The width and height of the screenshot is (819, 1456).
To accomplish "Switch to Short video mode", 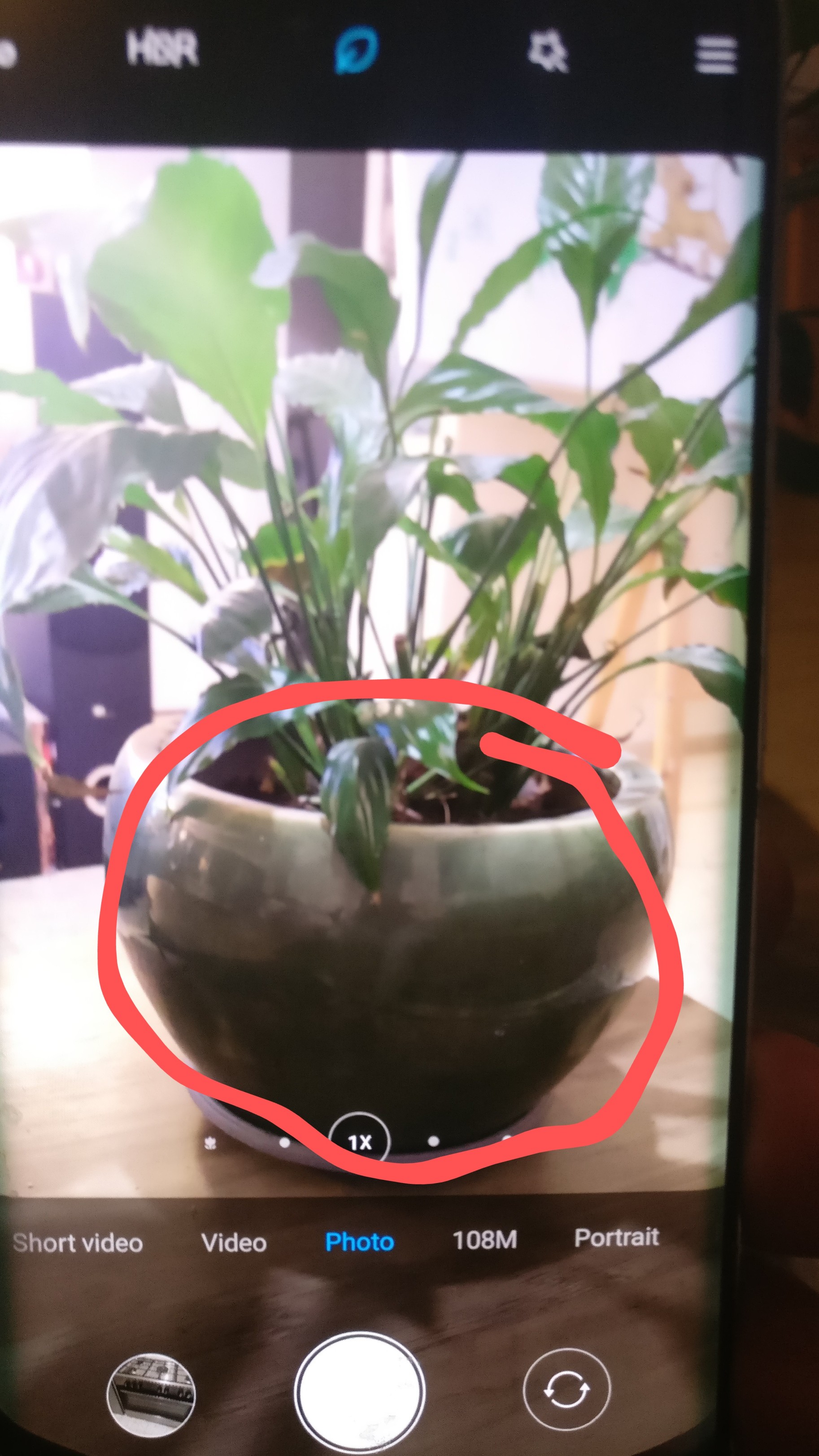I will click(x=78, y=1243).
